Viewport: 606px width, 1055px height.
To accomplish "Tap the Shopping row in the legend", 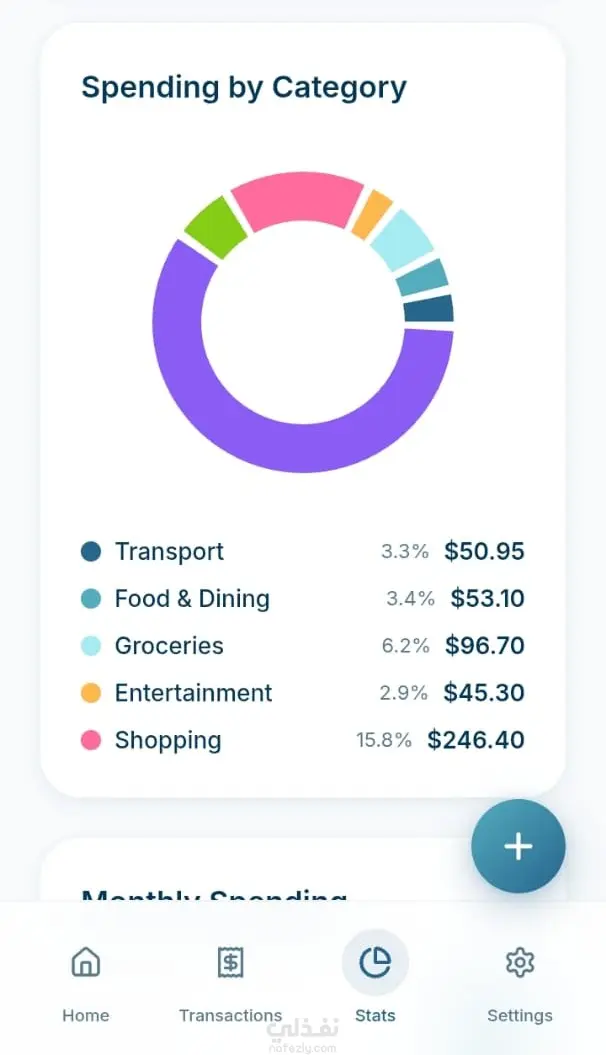I will point(303,740).
